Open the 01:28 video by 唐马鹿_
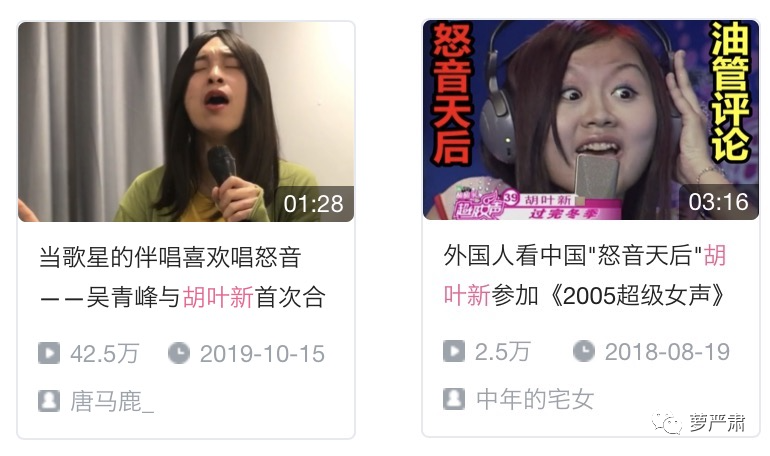The image size is (770, 456). [x=186, y=122]
